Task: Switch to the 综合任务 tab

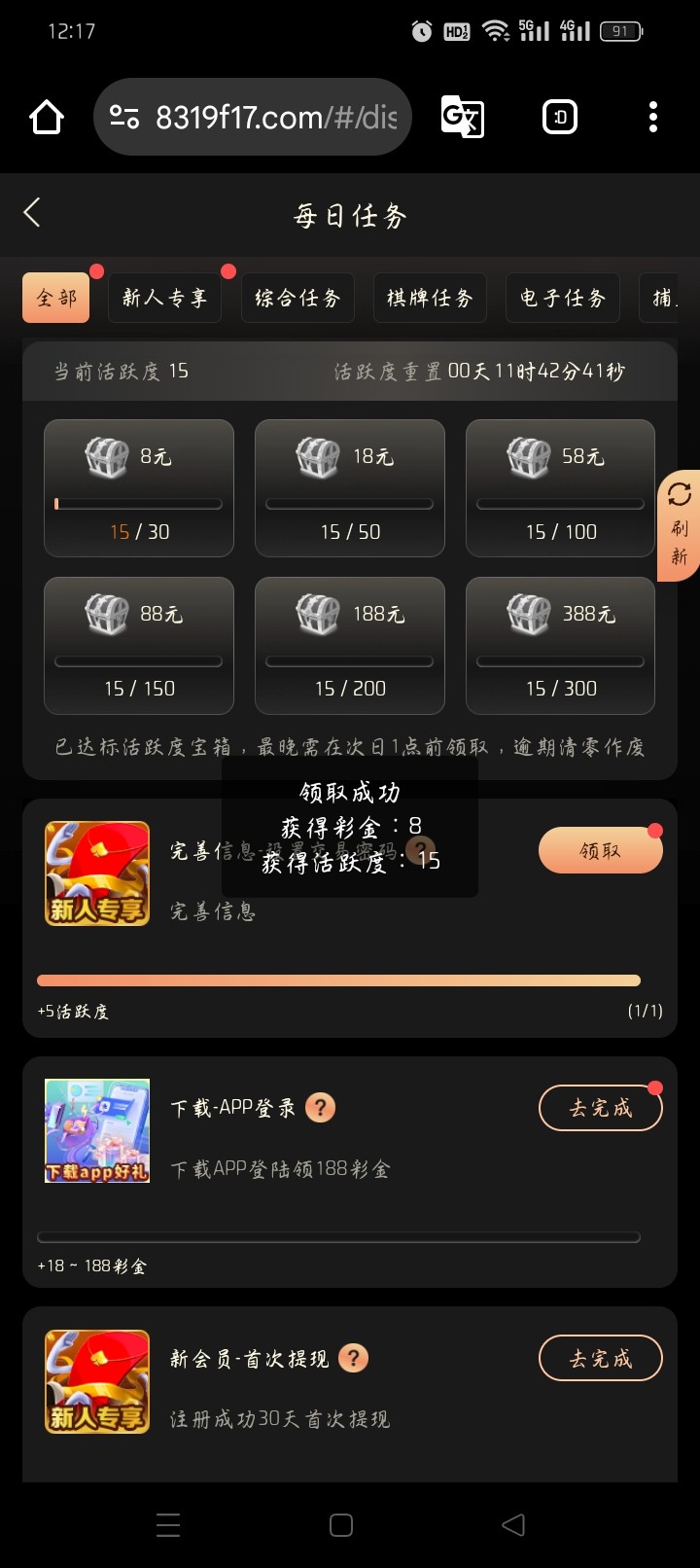Action: 297,298
